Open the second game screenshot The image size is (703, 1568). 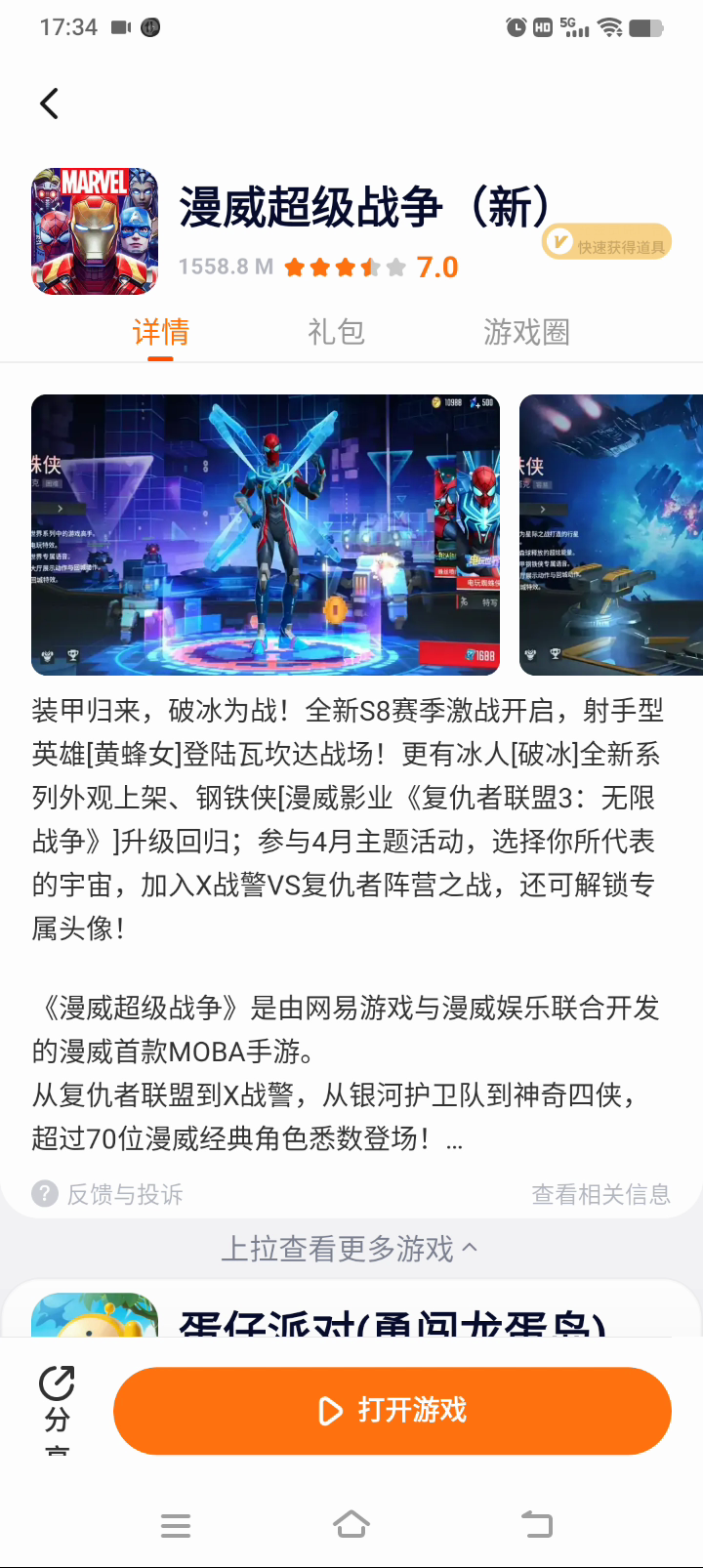tap(611, 535)
